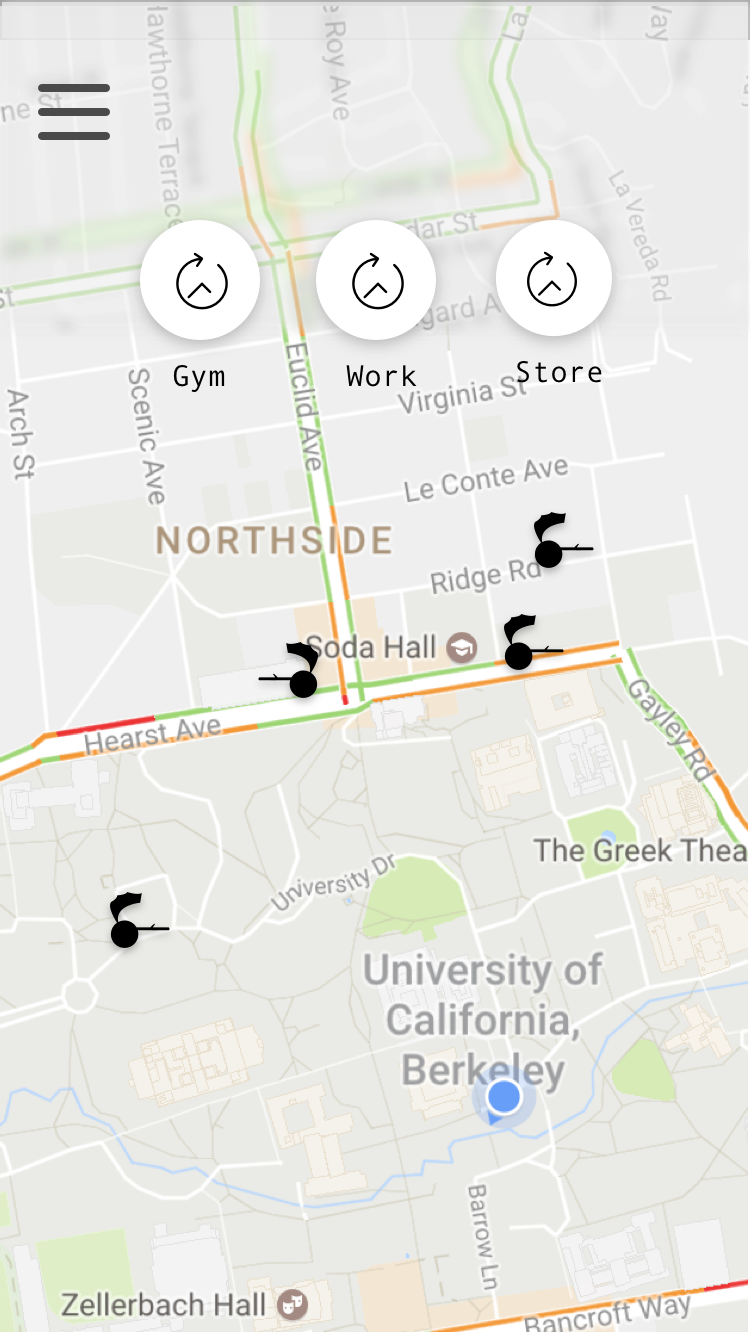Choose the Work shortcut button
Viewport: 750px width, 1334px height.
pos(376,282)
